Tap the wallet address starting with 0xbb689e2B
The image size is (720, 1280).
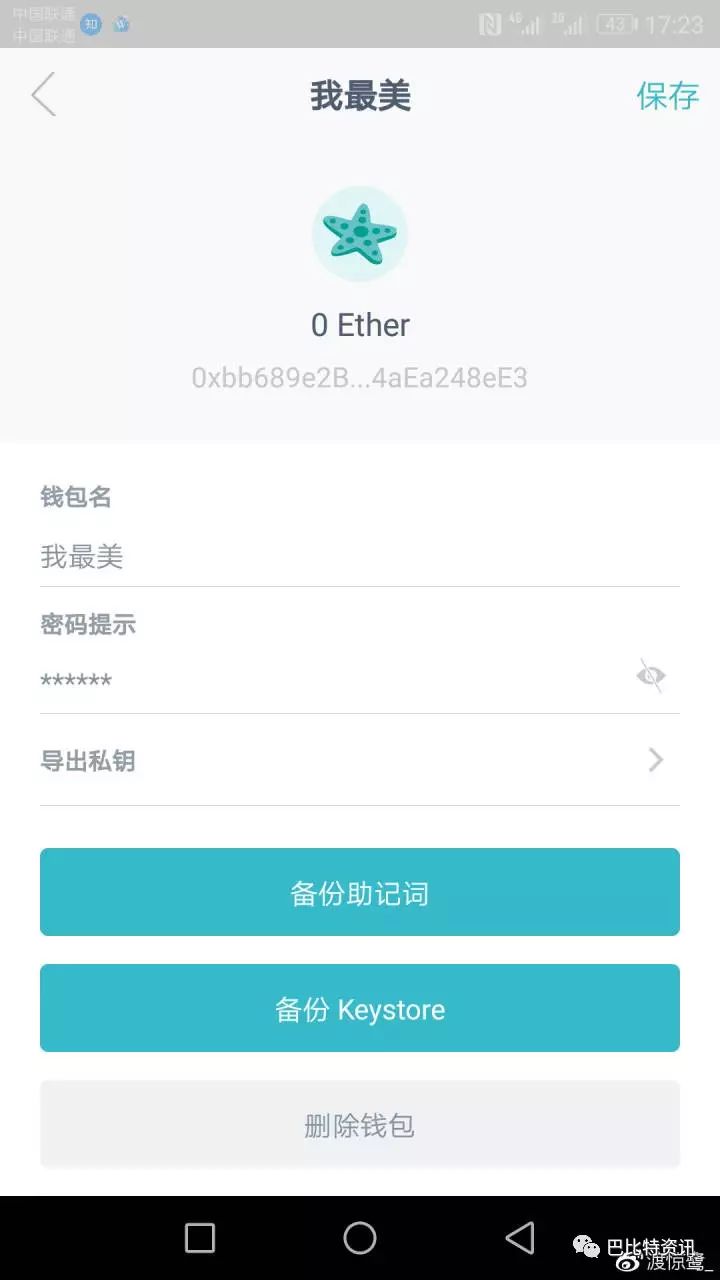pos(360,378)
